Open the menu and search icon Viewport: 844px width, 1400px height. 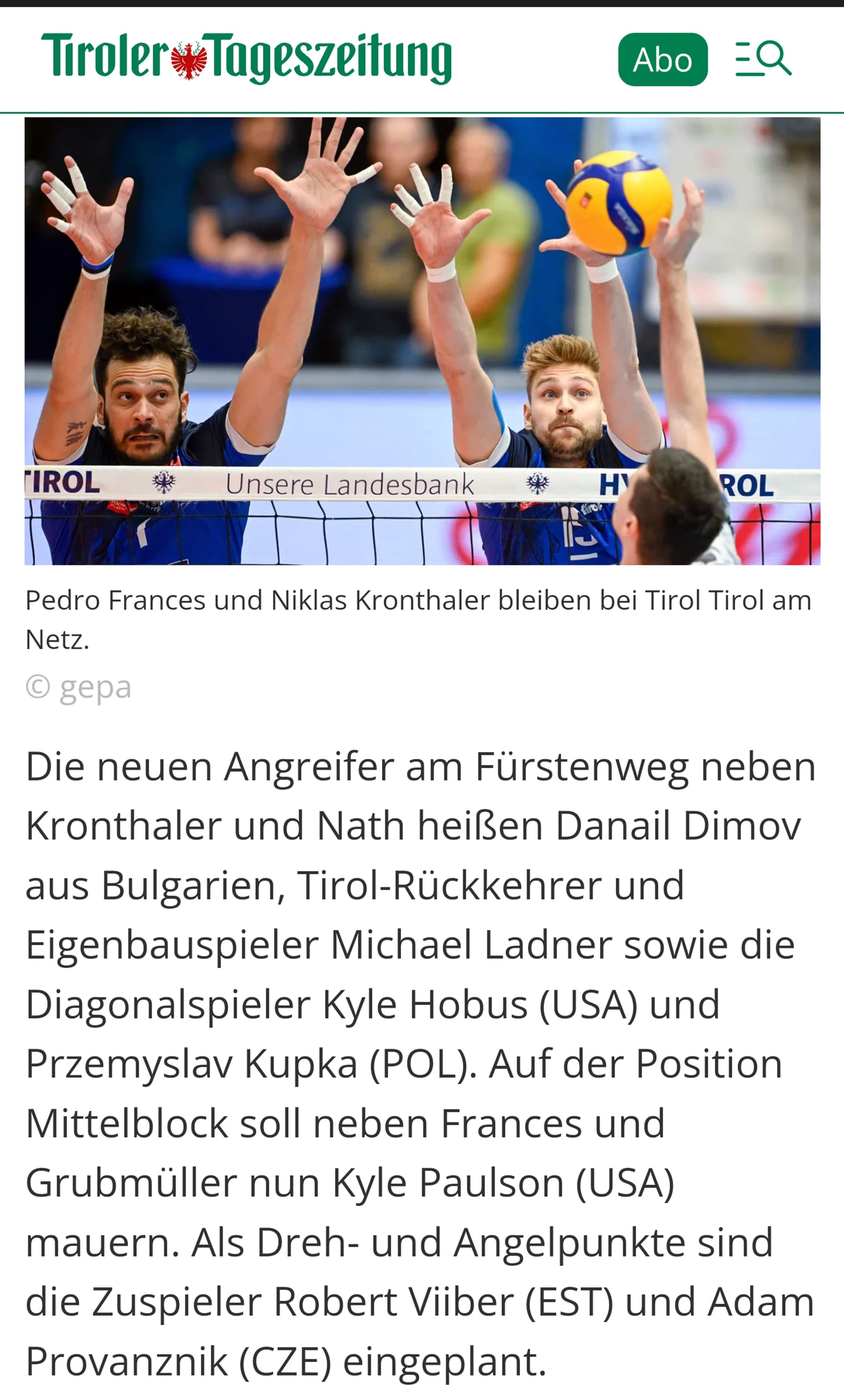[763, 58]
